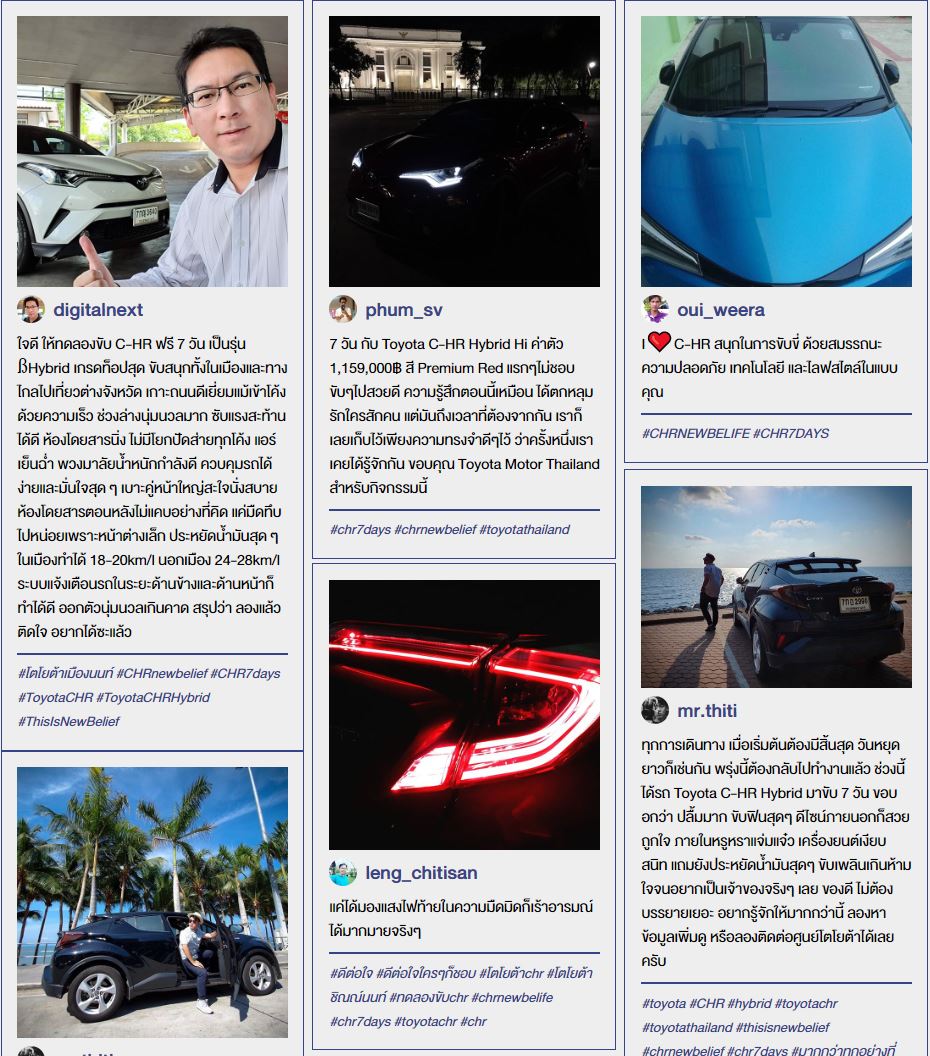Open mr.thiti's seaside C-HR photo
This screenshot has height=1056, width=930.
[776, 587]
